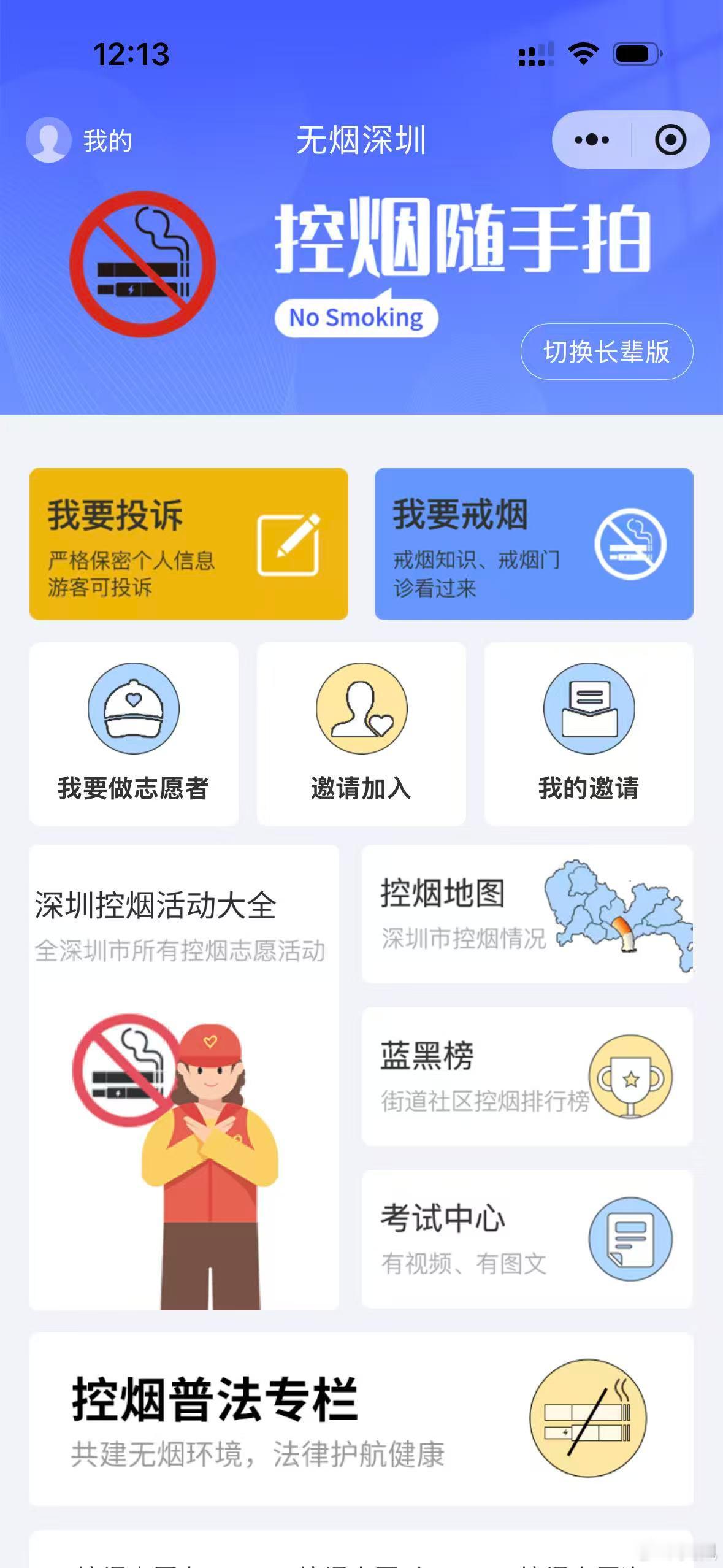Tap the 无烟深圳 title bar
The image size is (723, 1568).
tap(361, 140)
